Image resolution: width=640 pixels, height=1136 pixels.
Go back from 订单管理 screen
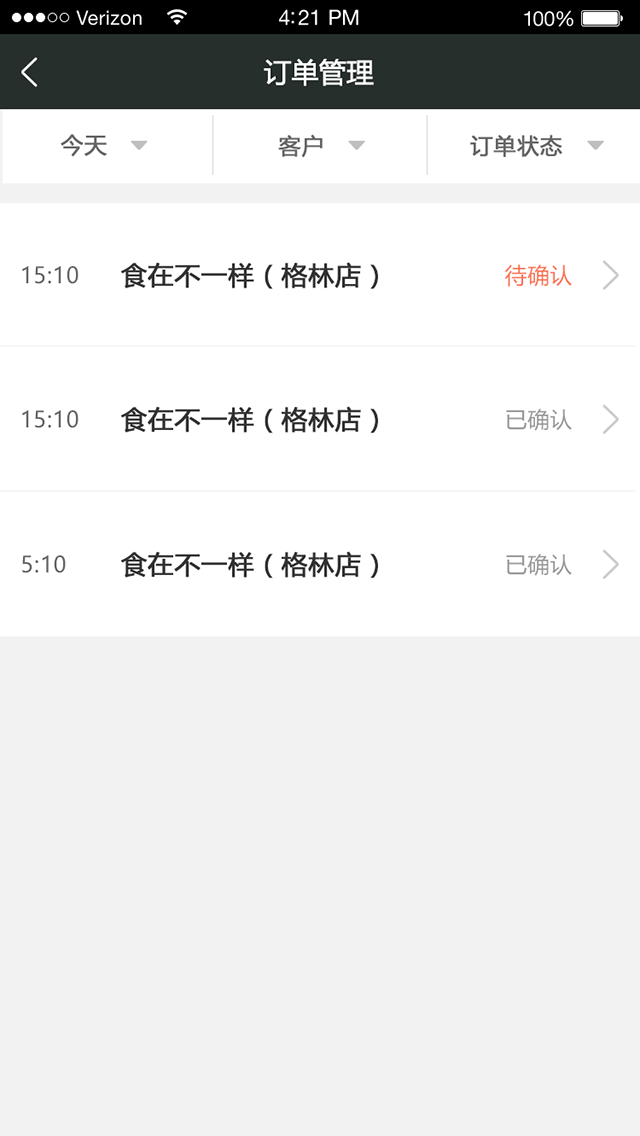[30, 72]
